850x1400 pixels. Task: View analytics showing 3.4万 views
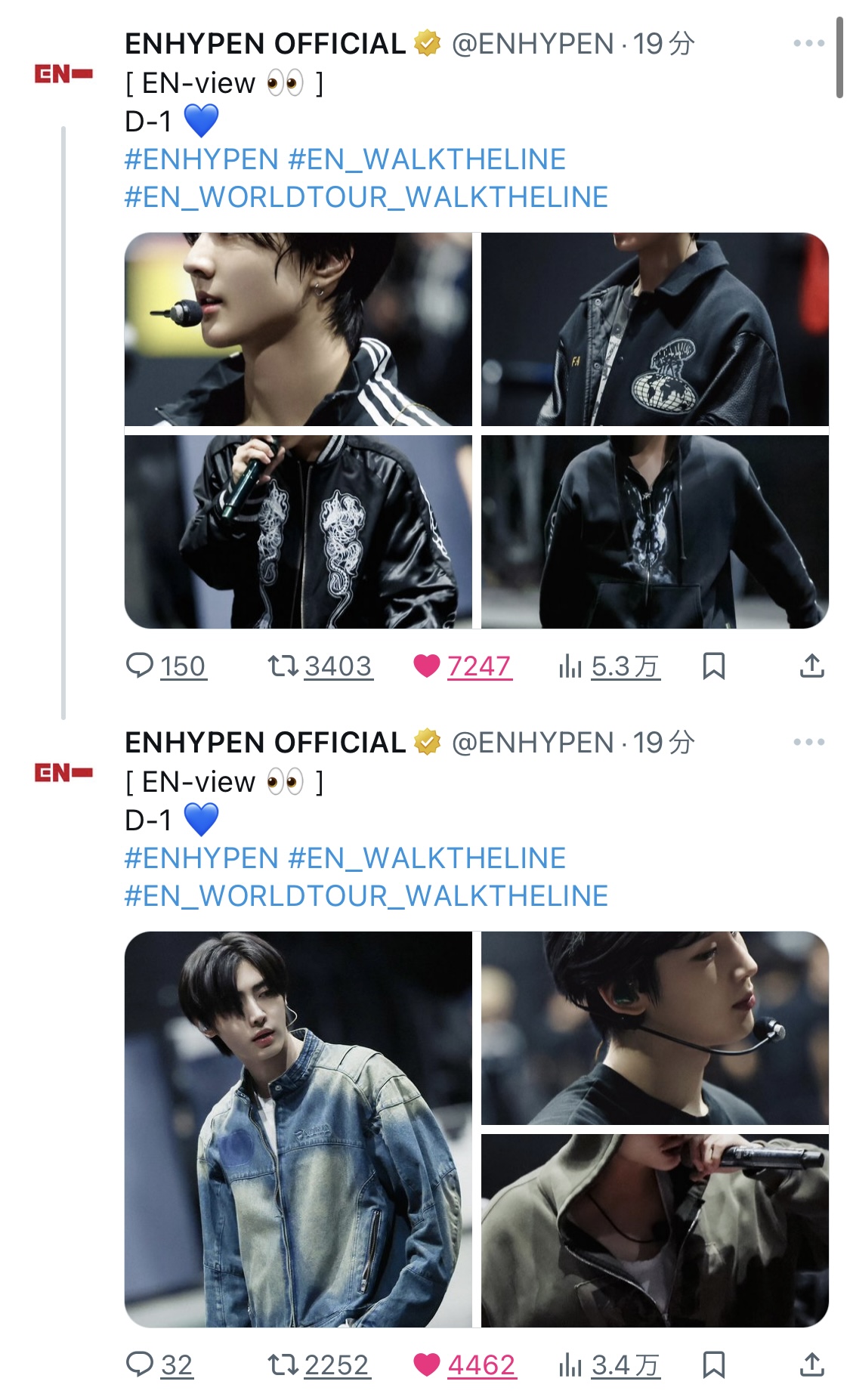click(x=609, y=1365)
